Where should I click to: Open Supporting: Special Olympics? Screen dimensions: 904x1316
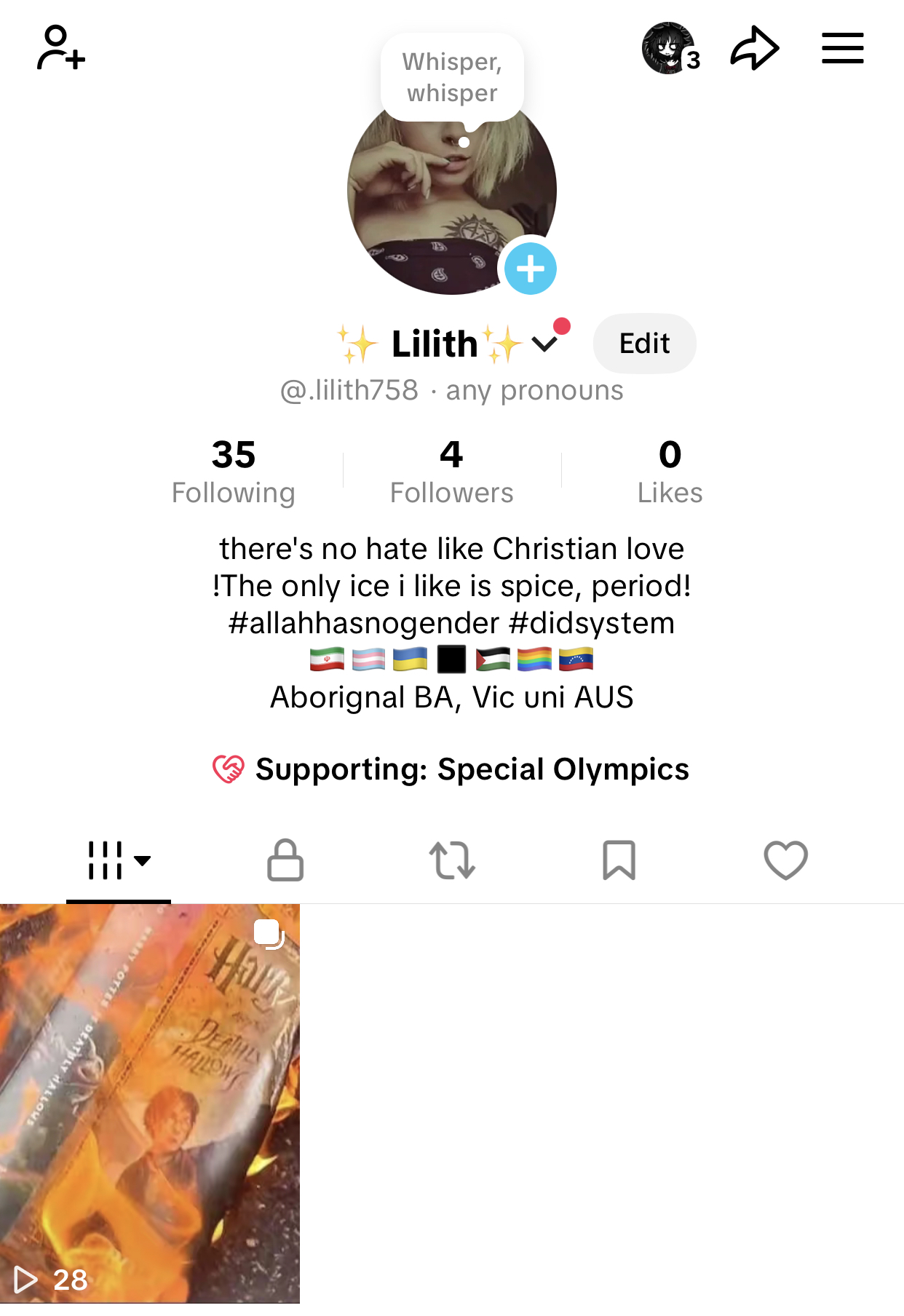451,769
